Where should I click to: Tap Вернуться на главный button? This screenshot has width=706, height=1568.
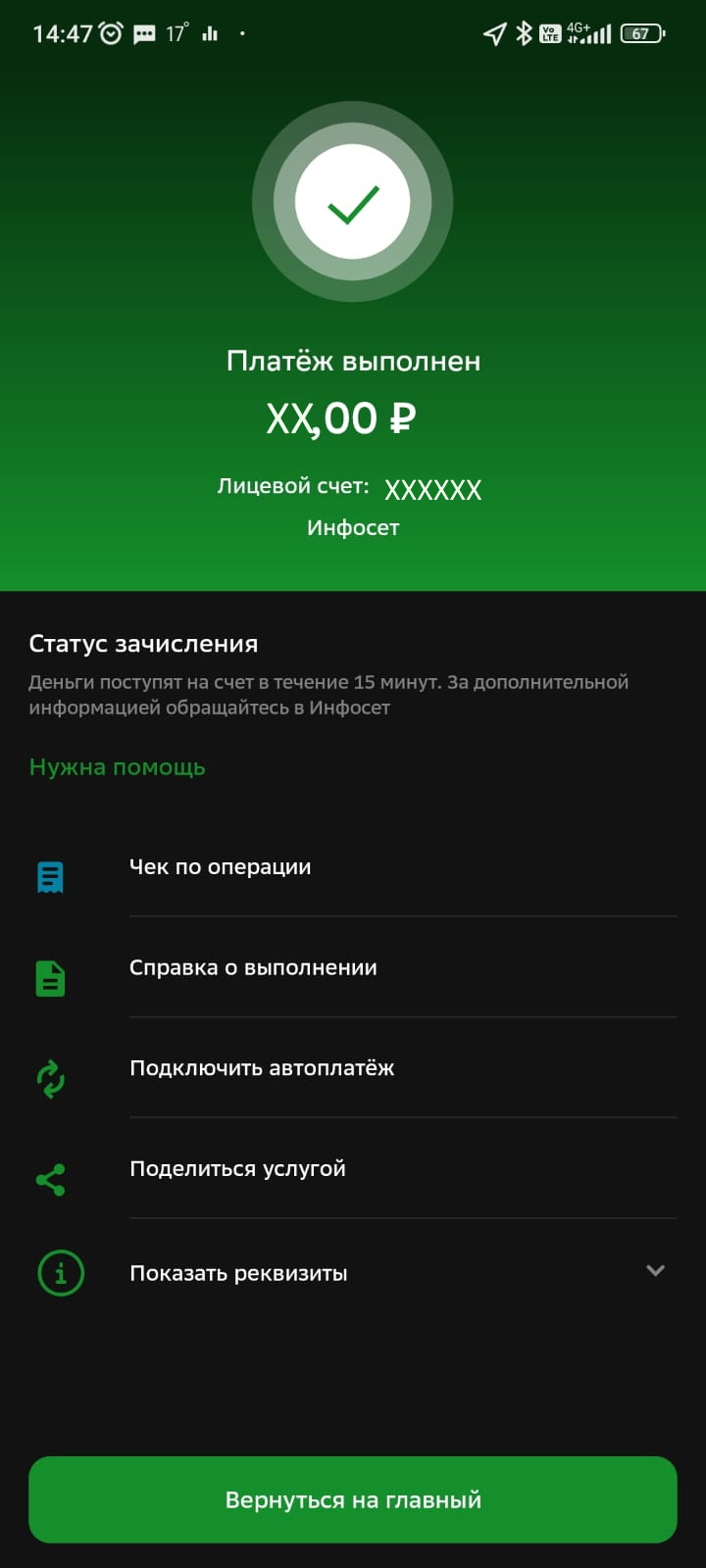[353, 1499]
